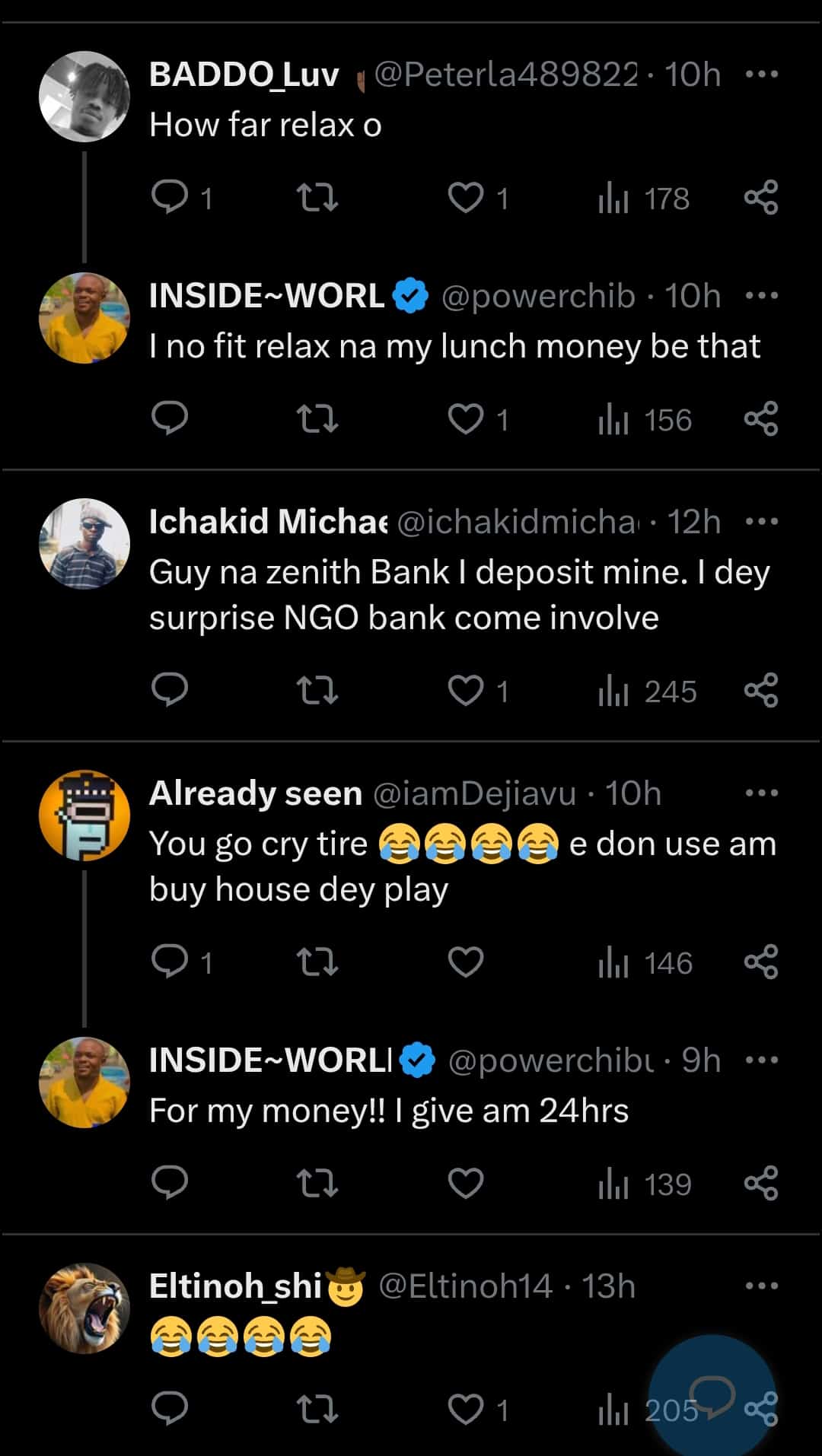The height and width of the screenshot is (1456, 822).
Task: Open Already seen's profile avatar
Action: [84, 815]
